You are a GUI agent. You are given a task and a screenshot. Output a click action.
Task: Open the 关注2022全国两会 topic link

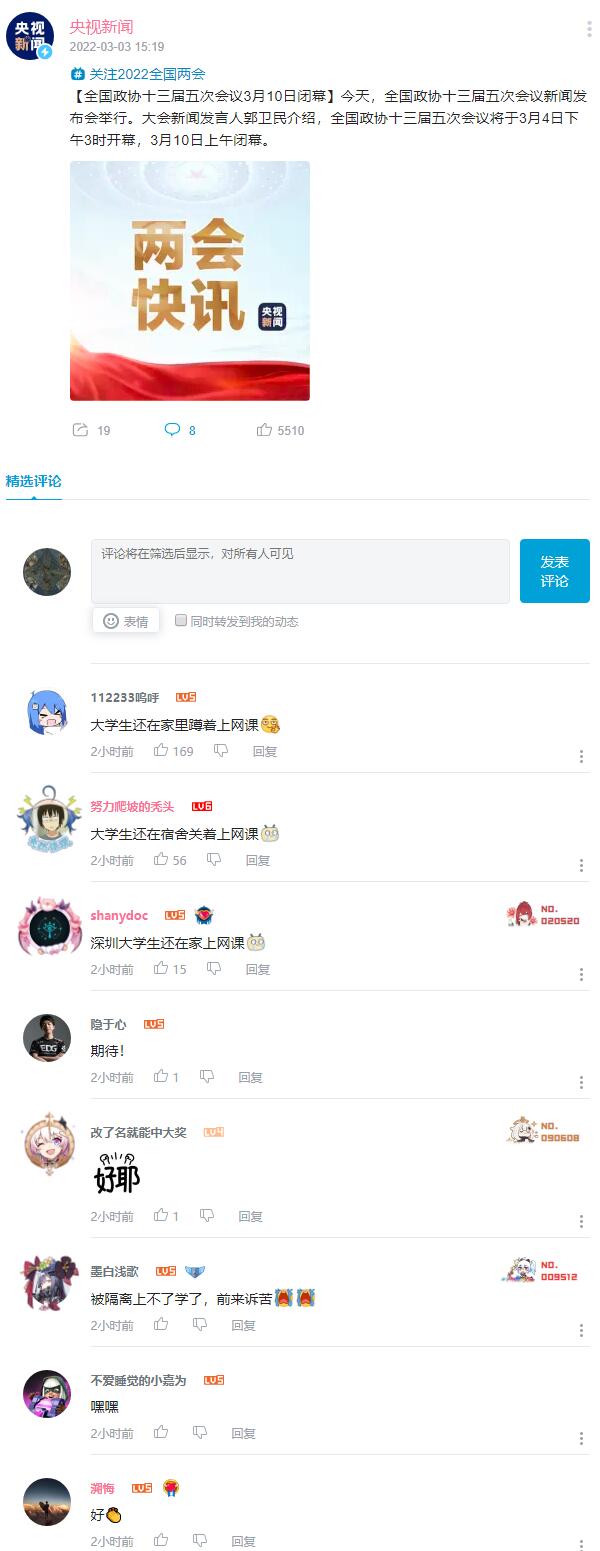pos(138,74)
